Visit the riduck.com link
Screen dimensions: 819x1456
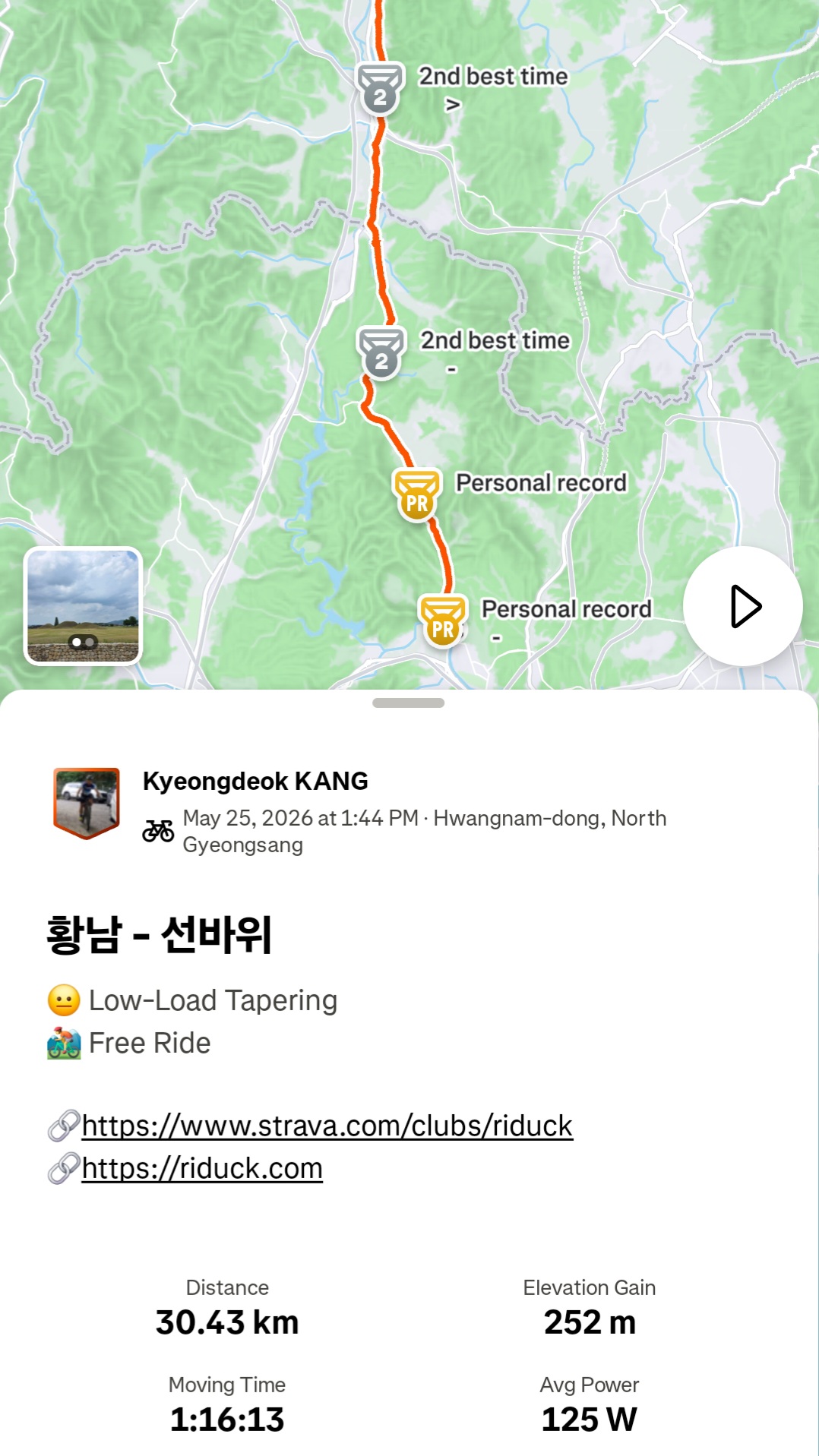coord(202,1168)
